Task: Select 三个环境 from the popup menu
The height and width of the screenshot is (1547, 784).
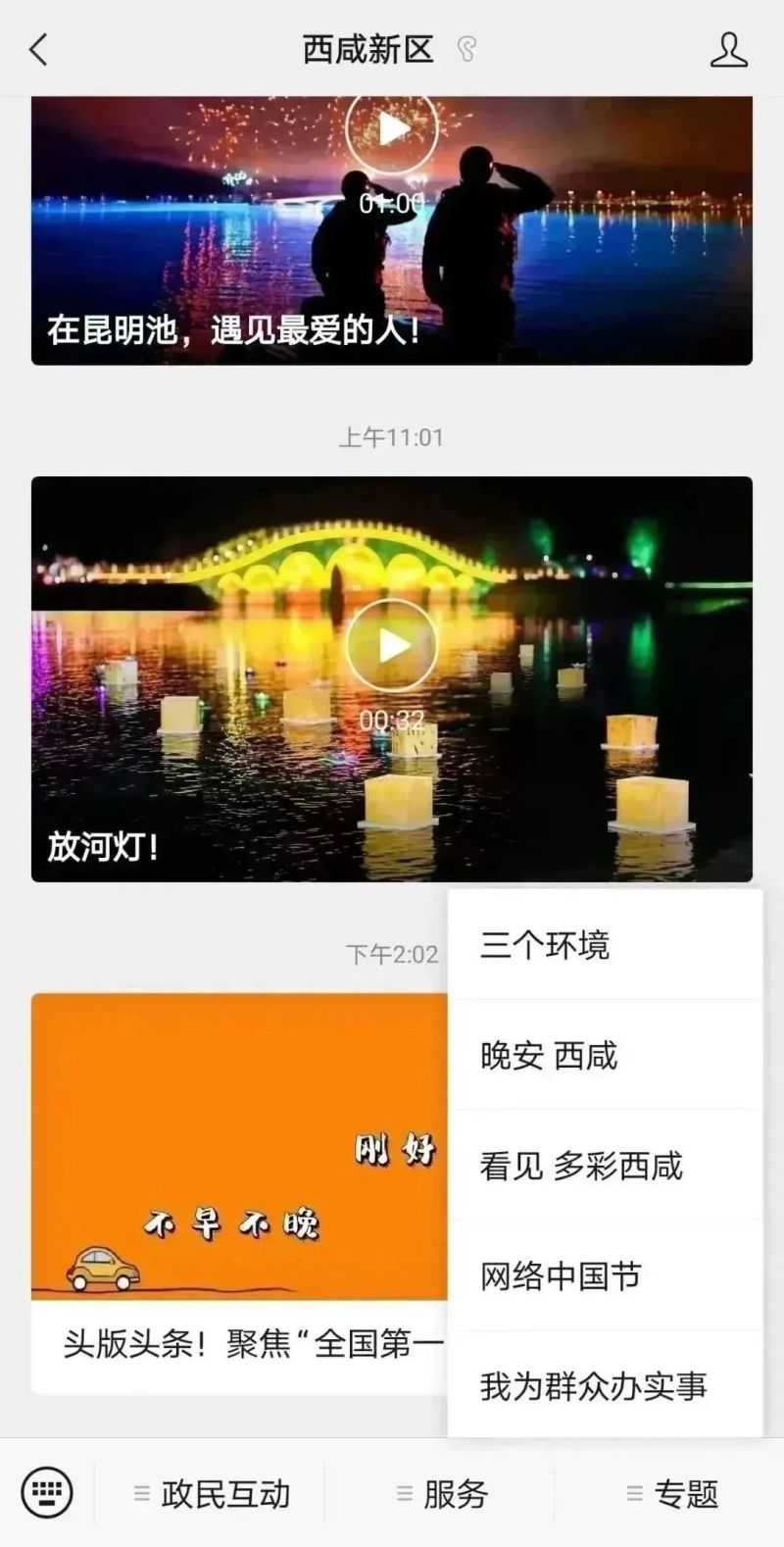Action: coord(605,945)
